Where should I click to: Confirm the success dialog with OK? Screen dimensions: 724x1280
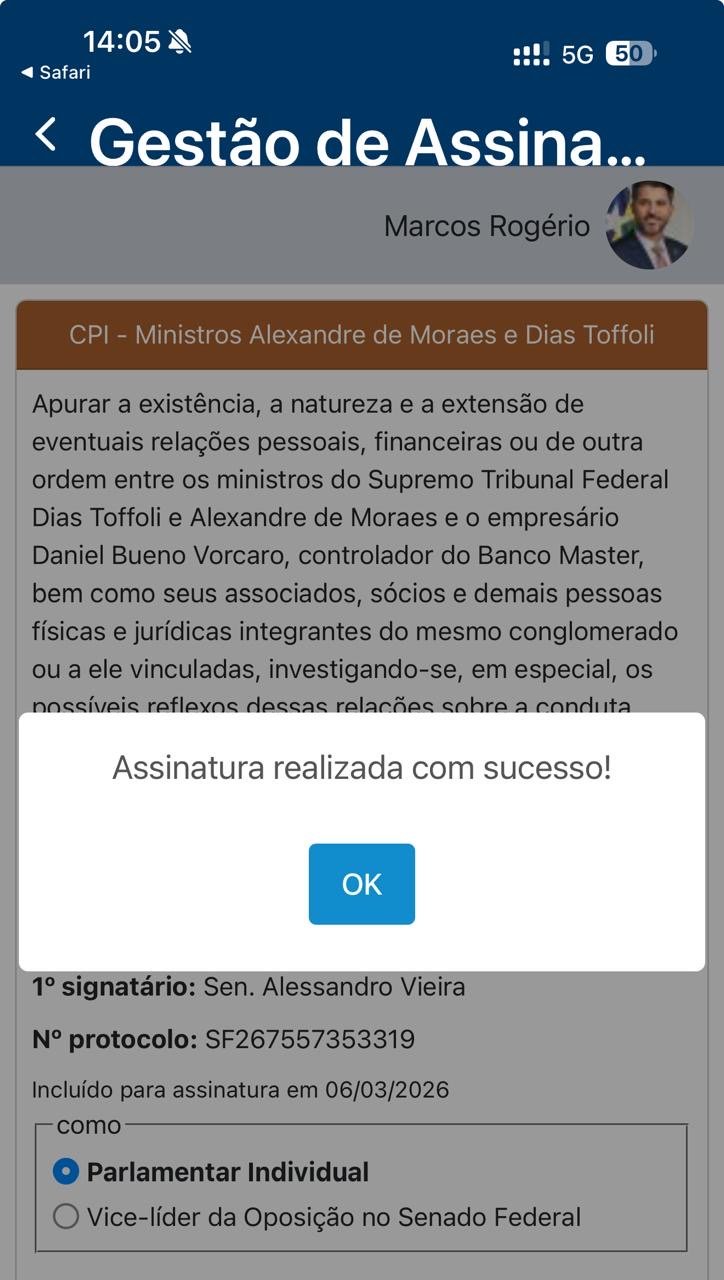pos(361,884)
